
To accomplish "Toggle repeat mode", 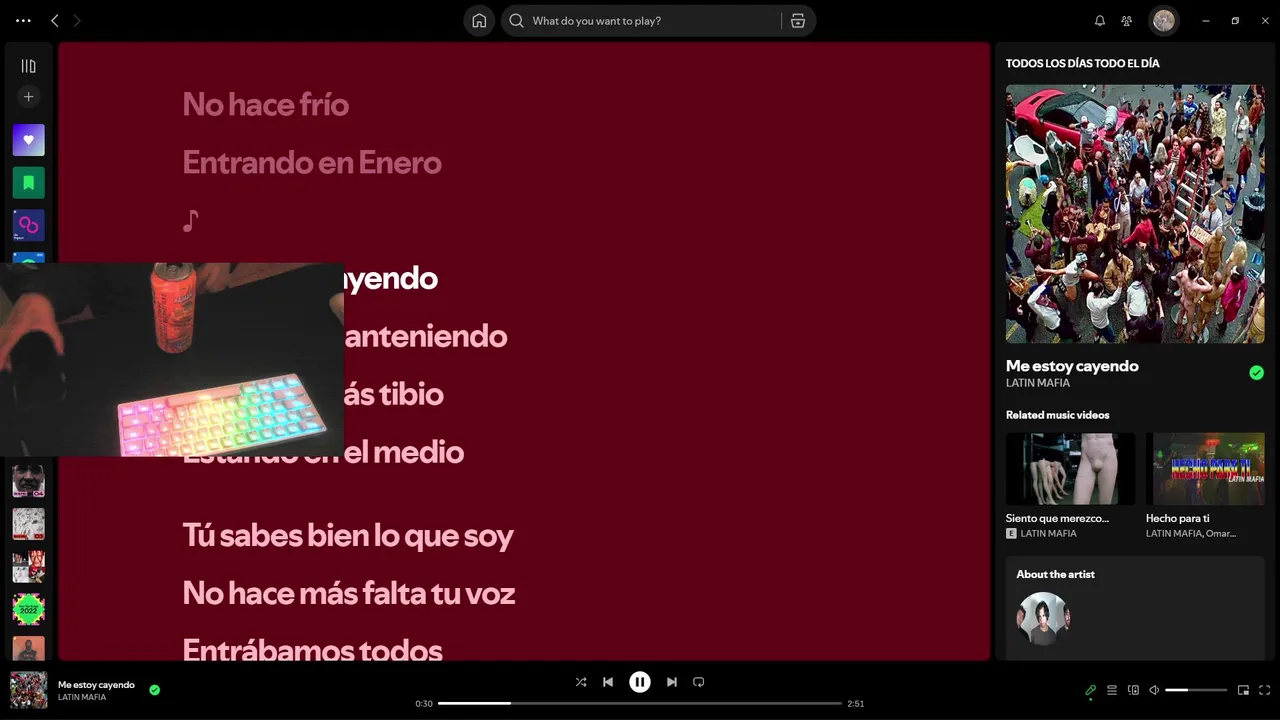I will coord(699,682).
